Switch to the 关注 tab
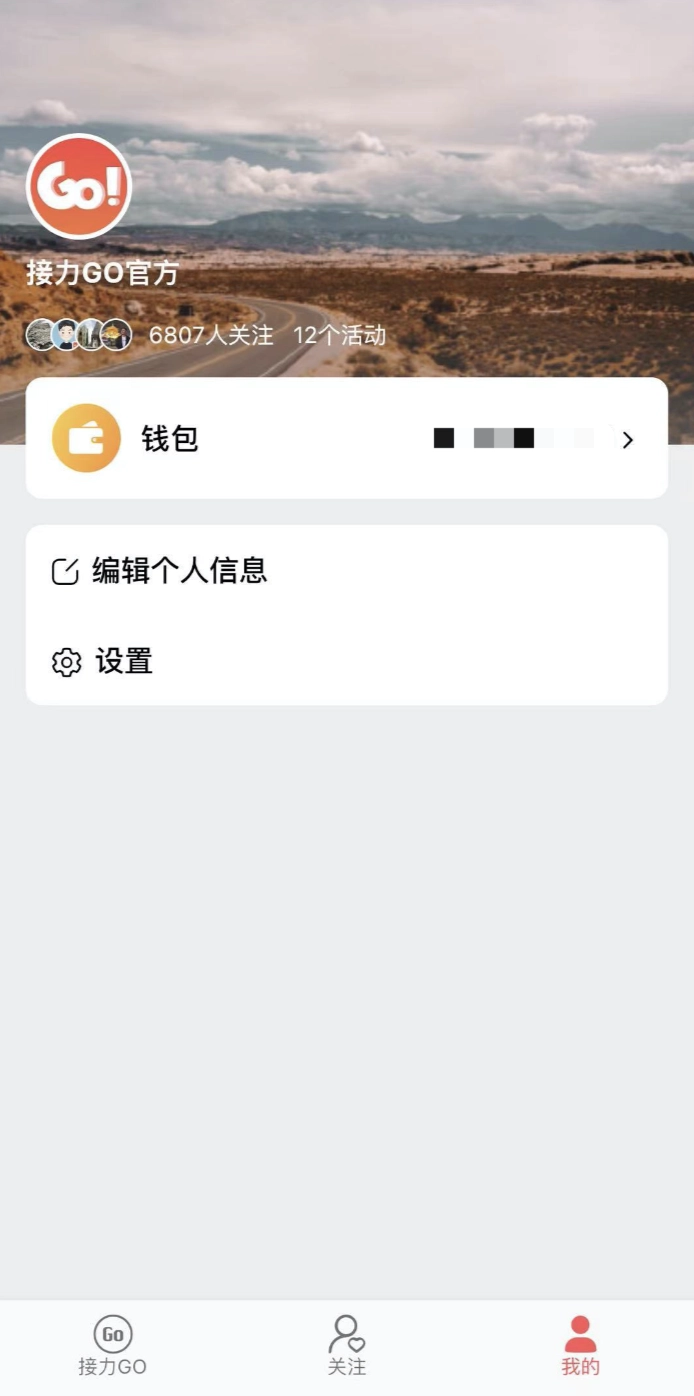 pyautogui.click(x=347, y=1346)
